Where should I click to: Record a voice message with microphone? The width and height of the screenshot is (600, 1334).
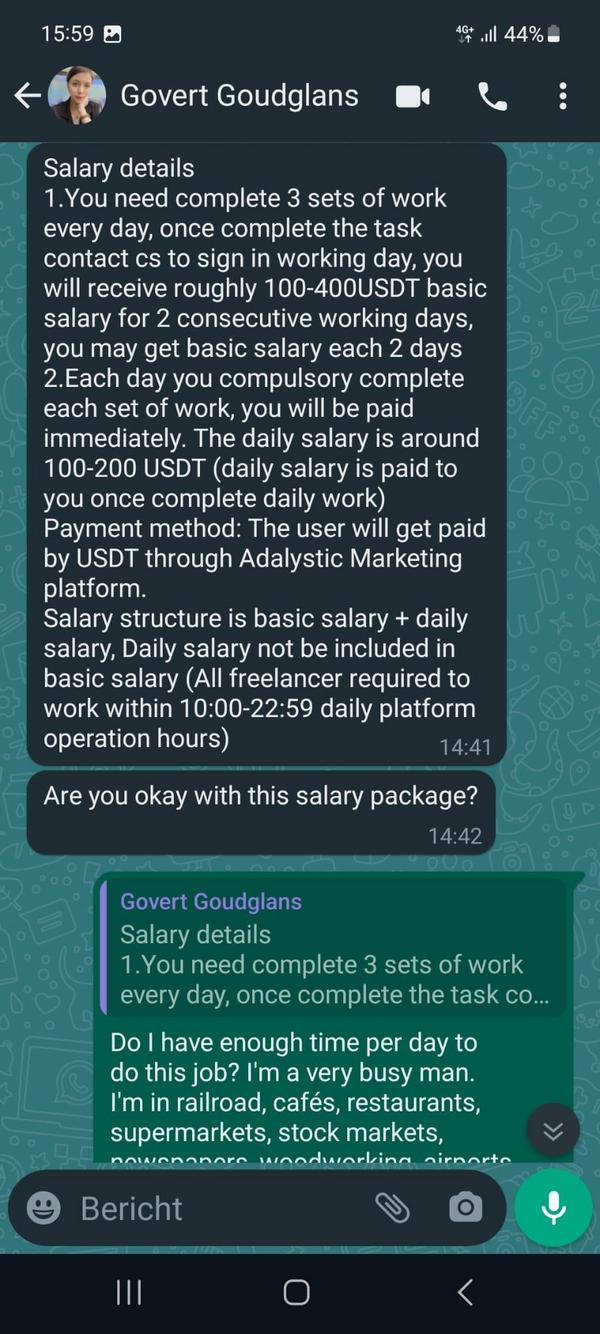click(x=553, y=1208)
